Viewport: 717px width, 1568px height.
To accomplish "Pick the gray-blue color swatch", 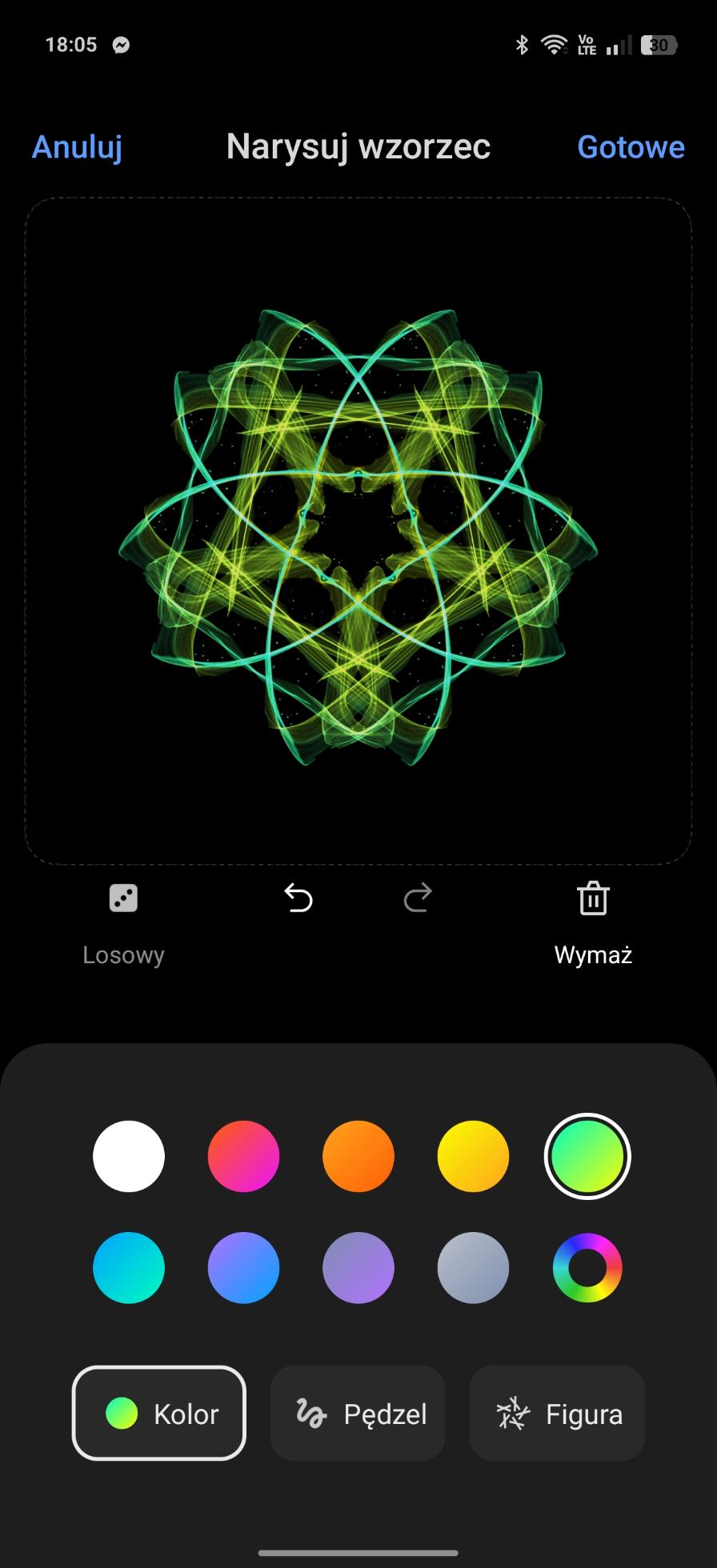I will [473, 1268].
